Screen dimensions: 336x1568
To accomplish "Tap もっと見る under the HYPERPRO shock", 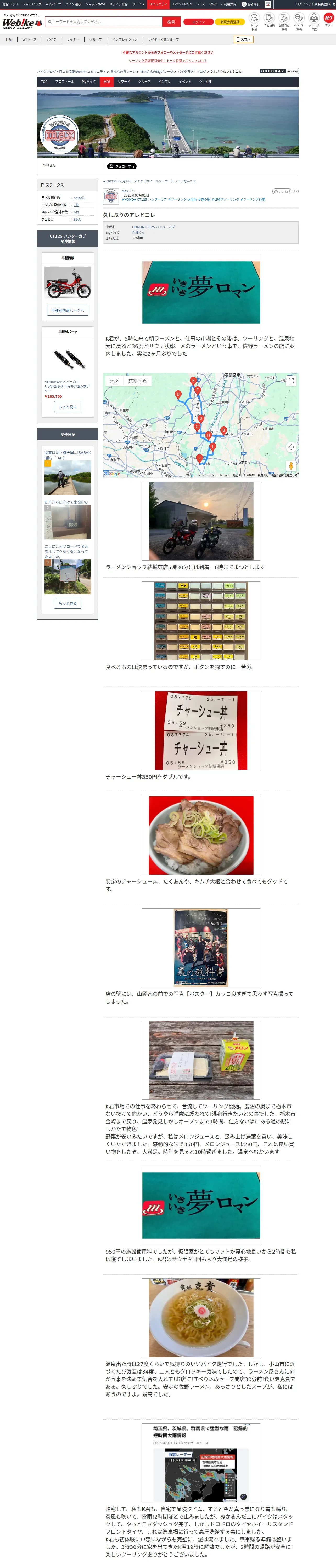I will [x=68, y=407].
